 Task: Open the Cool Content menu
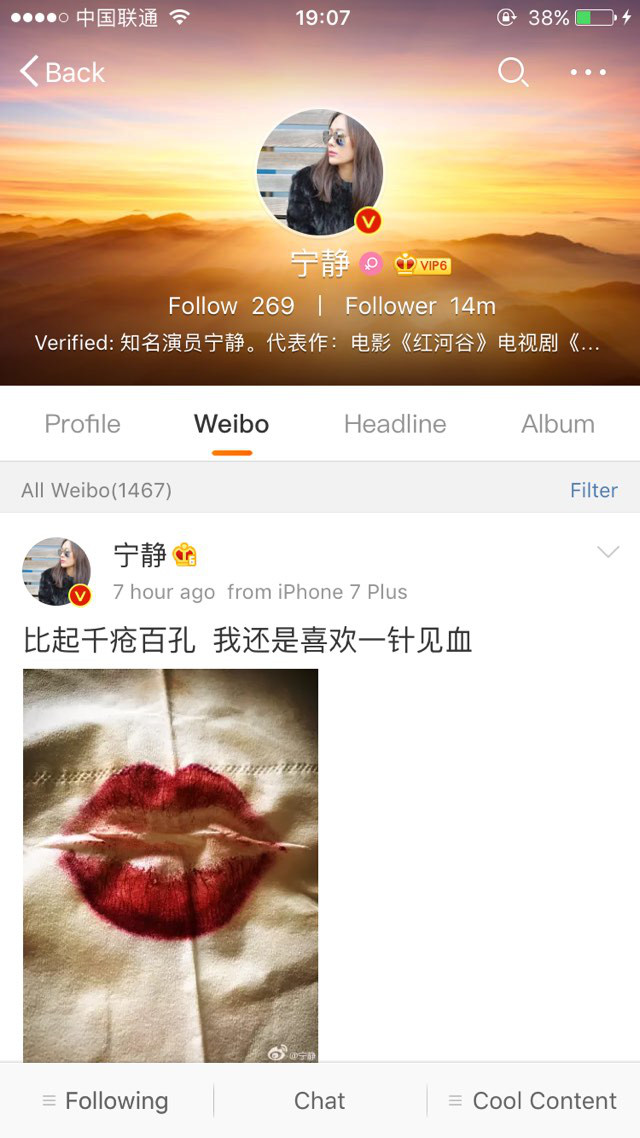pyautogui.click(x=532, y=1101)
